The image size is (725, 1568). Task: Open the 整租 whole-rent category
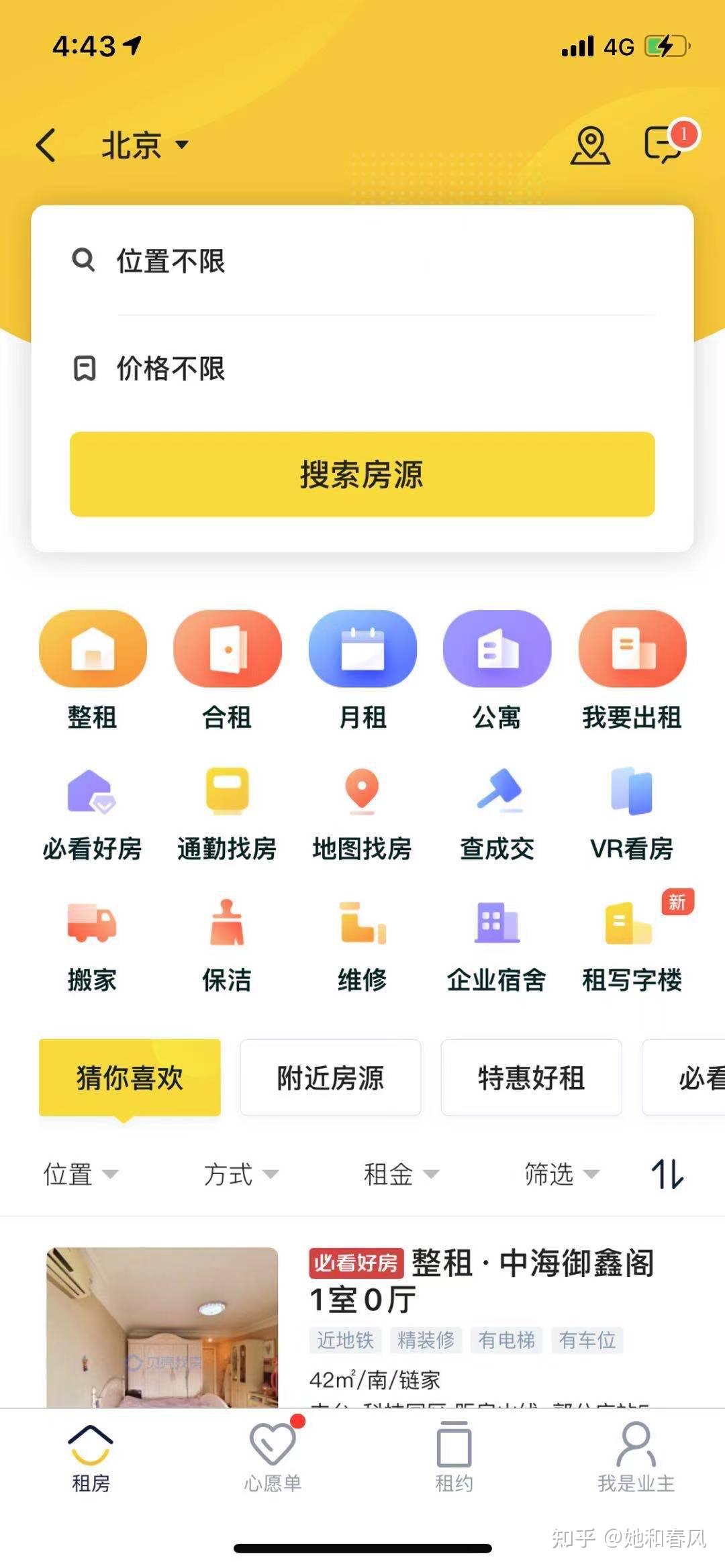coord(93,669)
